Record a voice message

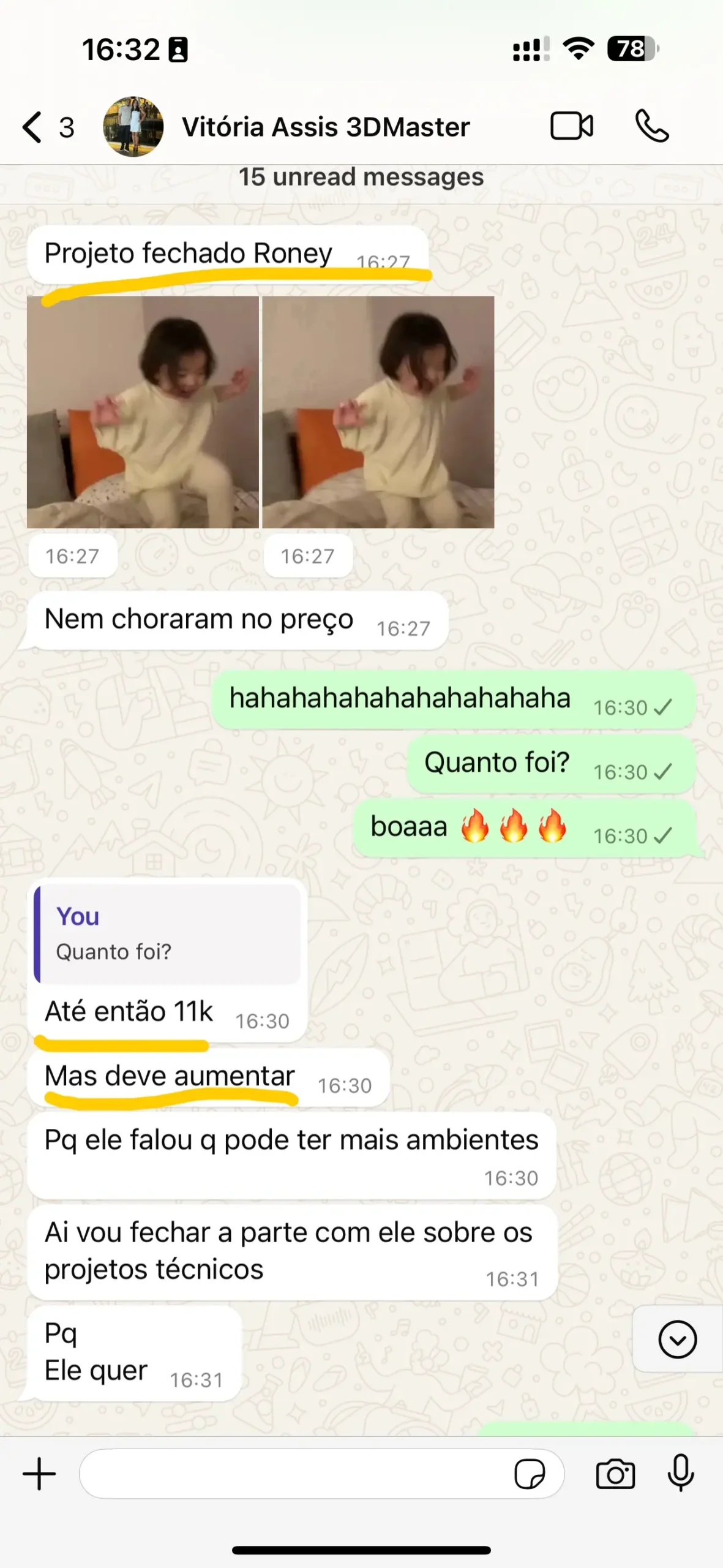point(680,1474)
